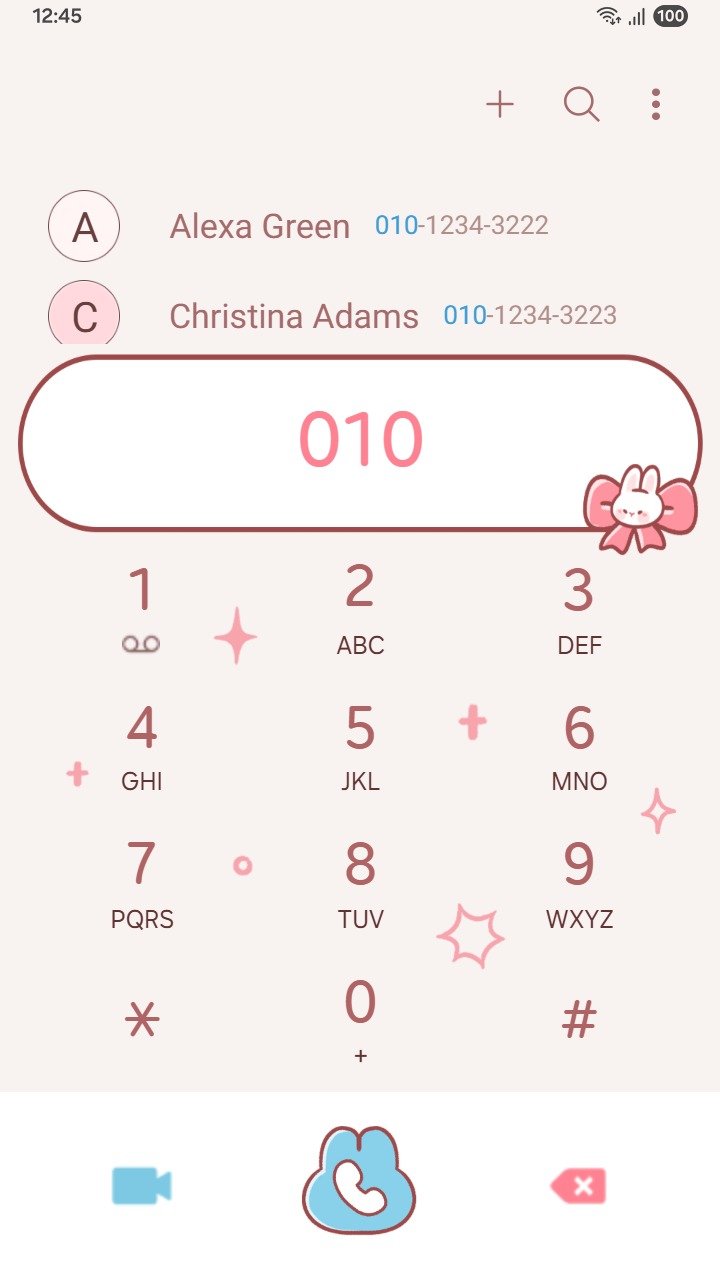
Task: Call the dialed number
Action: pyautogui.click(x=359, y=1181)
